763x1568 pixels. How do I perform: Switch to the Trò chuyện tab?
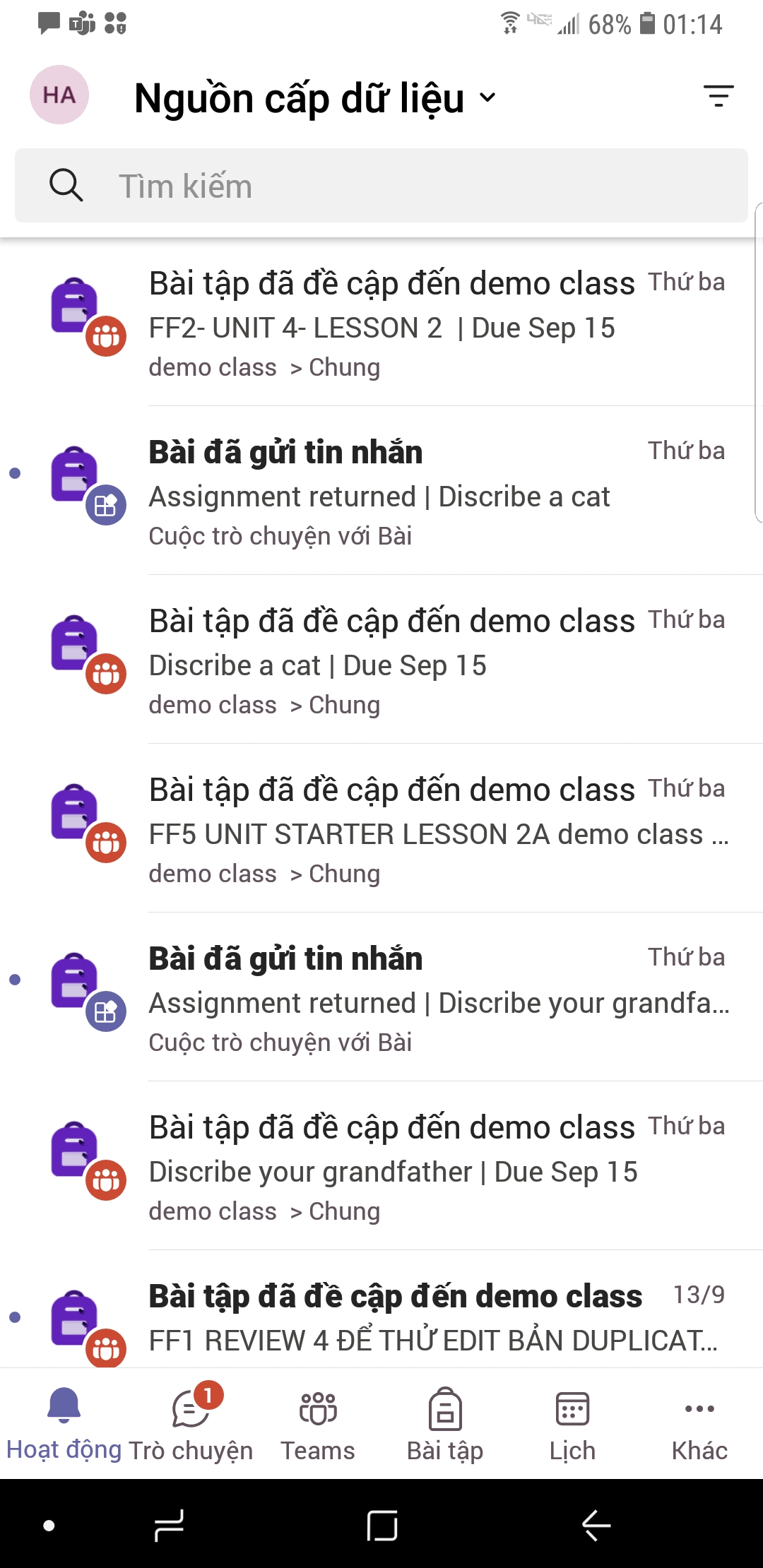(x=191, y=1423)
